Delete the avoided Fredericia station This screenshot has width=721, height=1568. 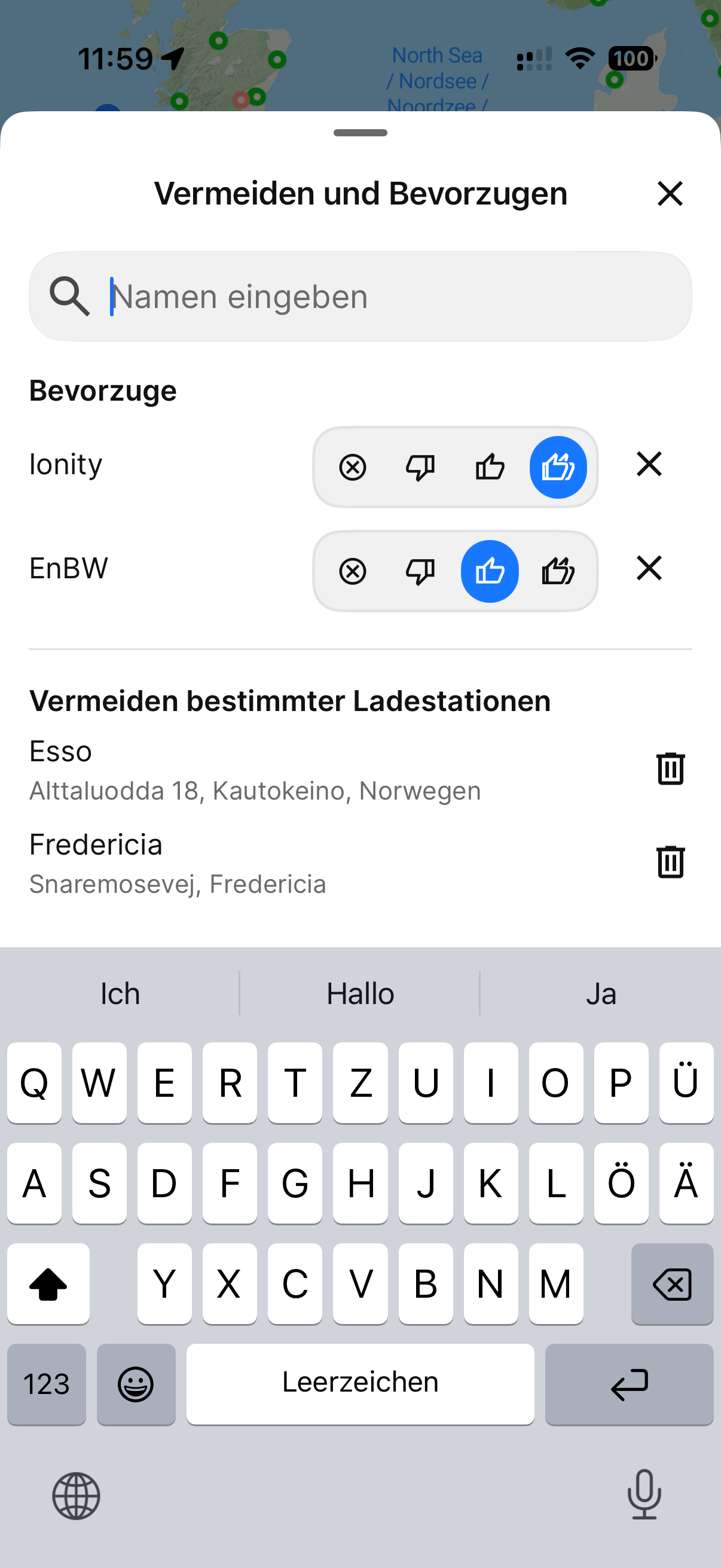pyautogui.click(x=670, y=861)
